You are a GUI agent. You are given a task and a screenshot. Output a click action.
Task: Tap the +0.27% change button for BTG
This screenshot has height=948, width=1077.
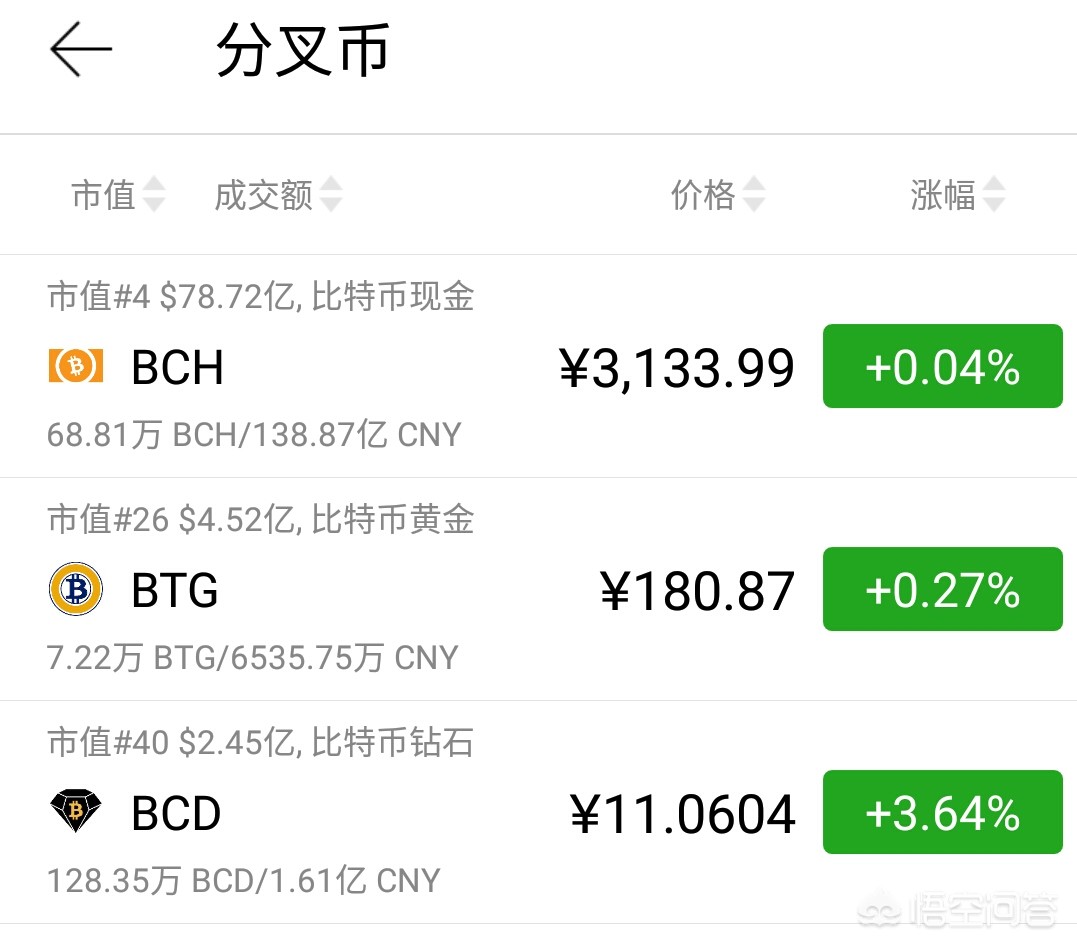[942, 590]
